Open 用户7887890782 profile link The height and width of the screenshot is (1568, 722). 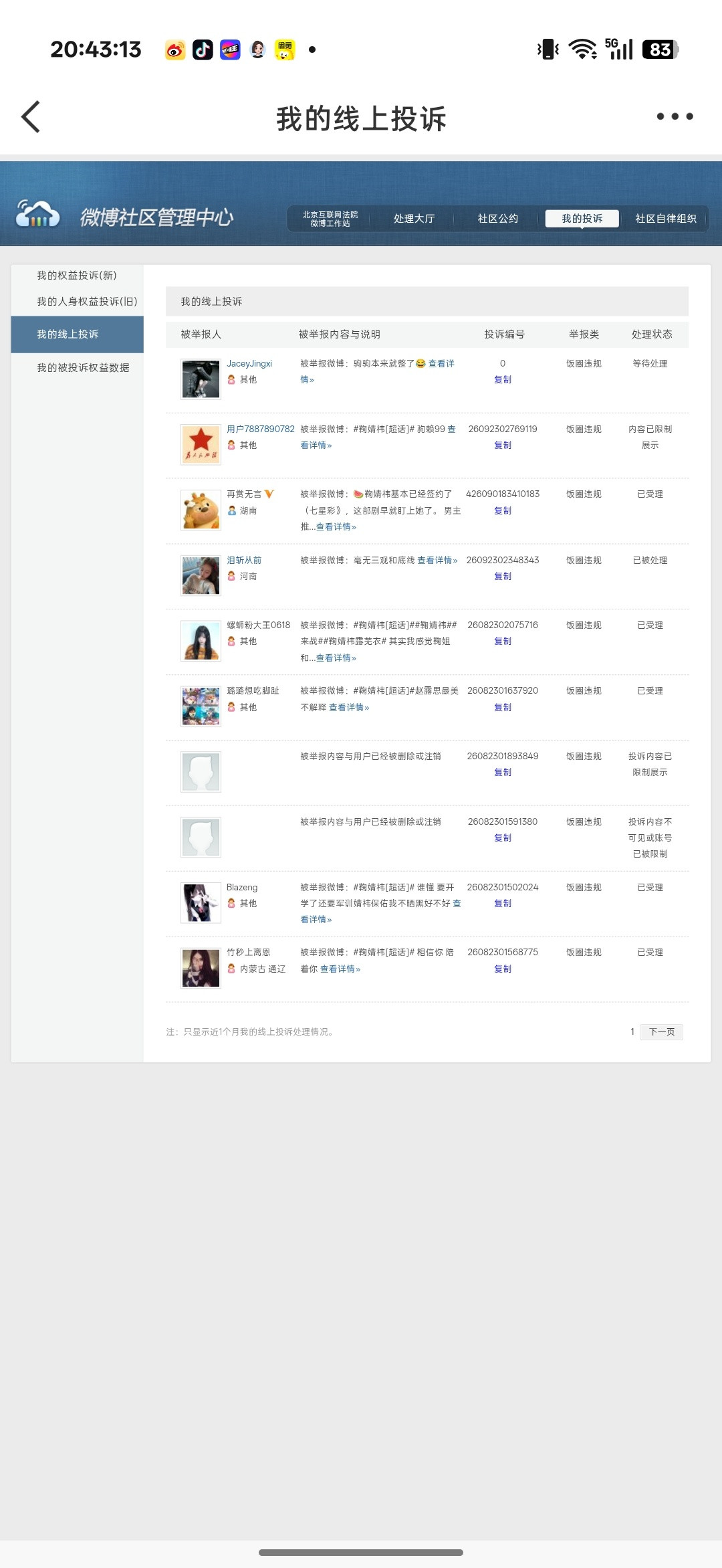point(261,429)
